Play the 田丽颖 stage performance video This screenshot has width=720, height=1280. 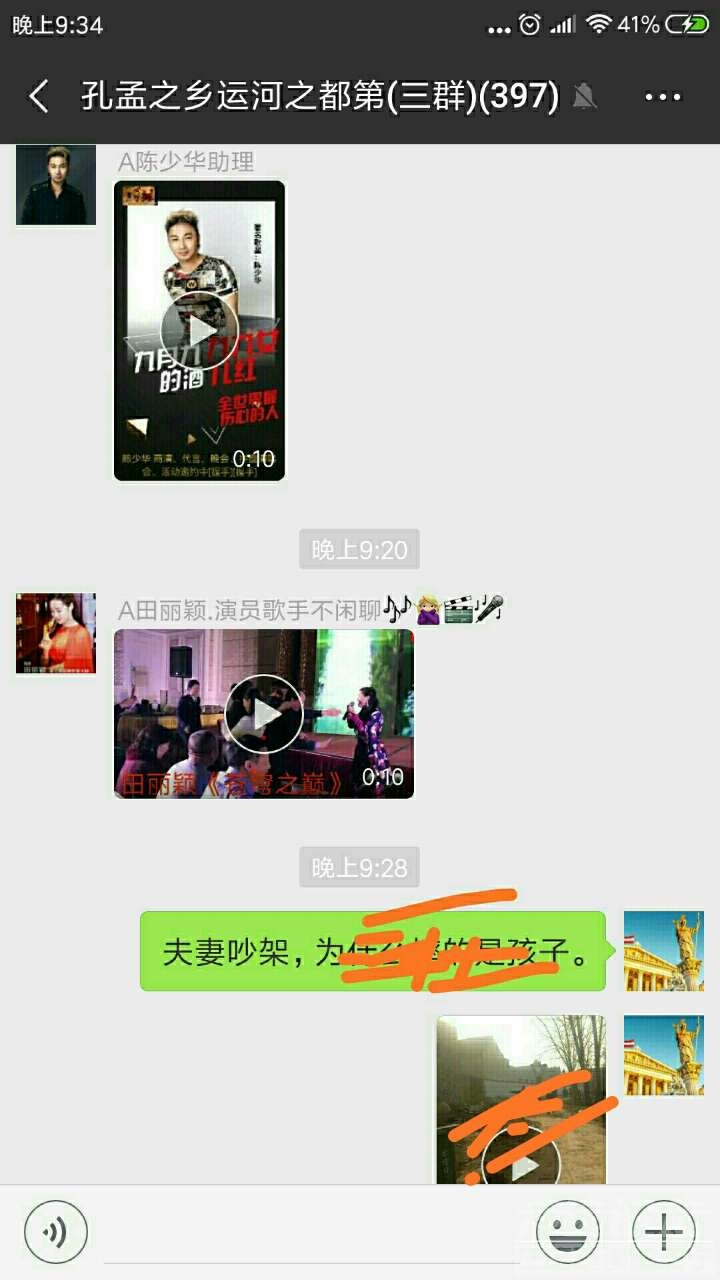point(264,713)
